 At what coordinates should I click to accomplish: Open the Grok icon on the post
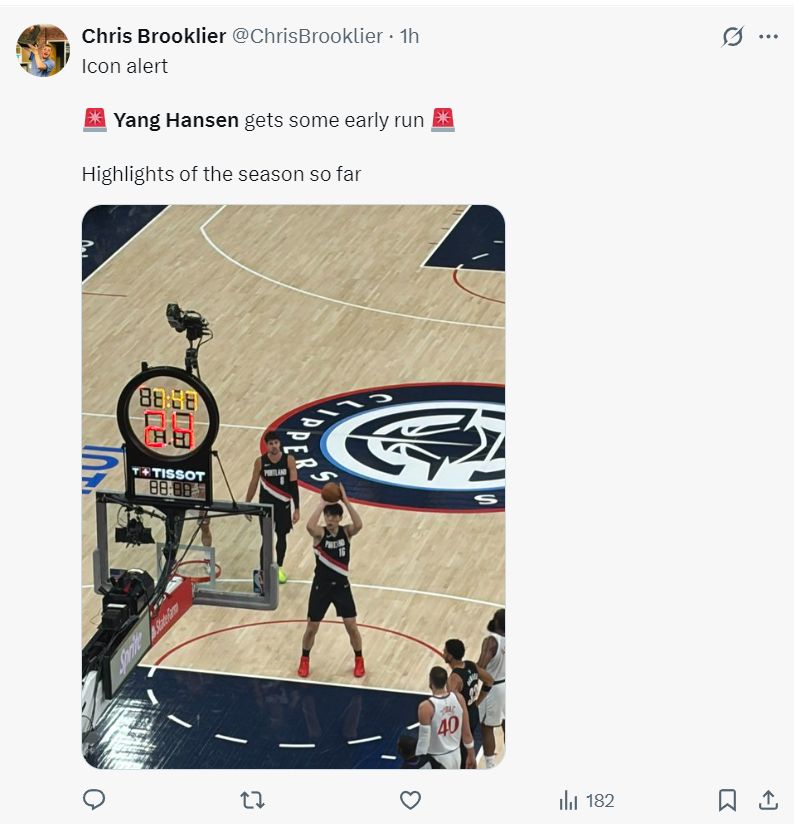pos(732,37)
